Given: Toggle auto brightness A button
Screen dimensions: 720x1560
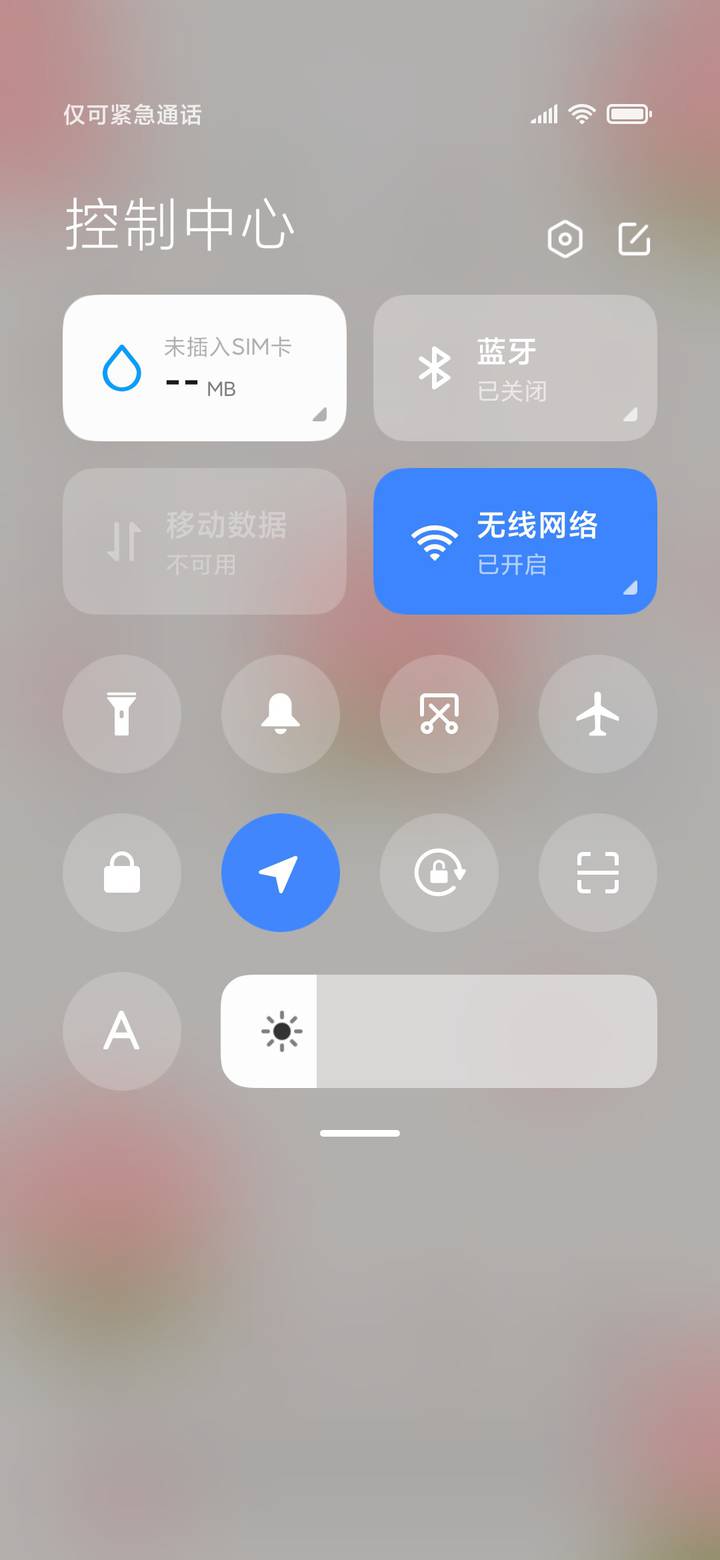Looking at the screenshot, I should 122,1031.
